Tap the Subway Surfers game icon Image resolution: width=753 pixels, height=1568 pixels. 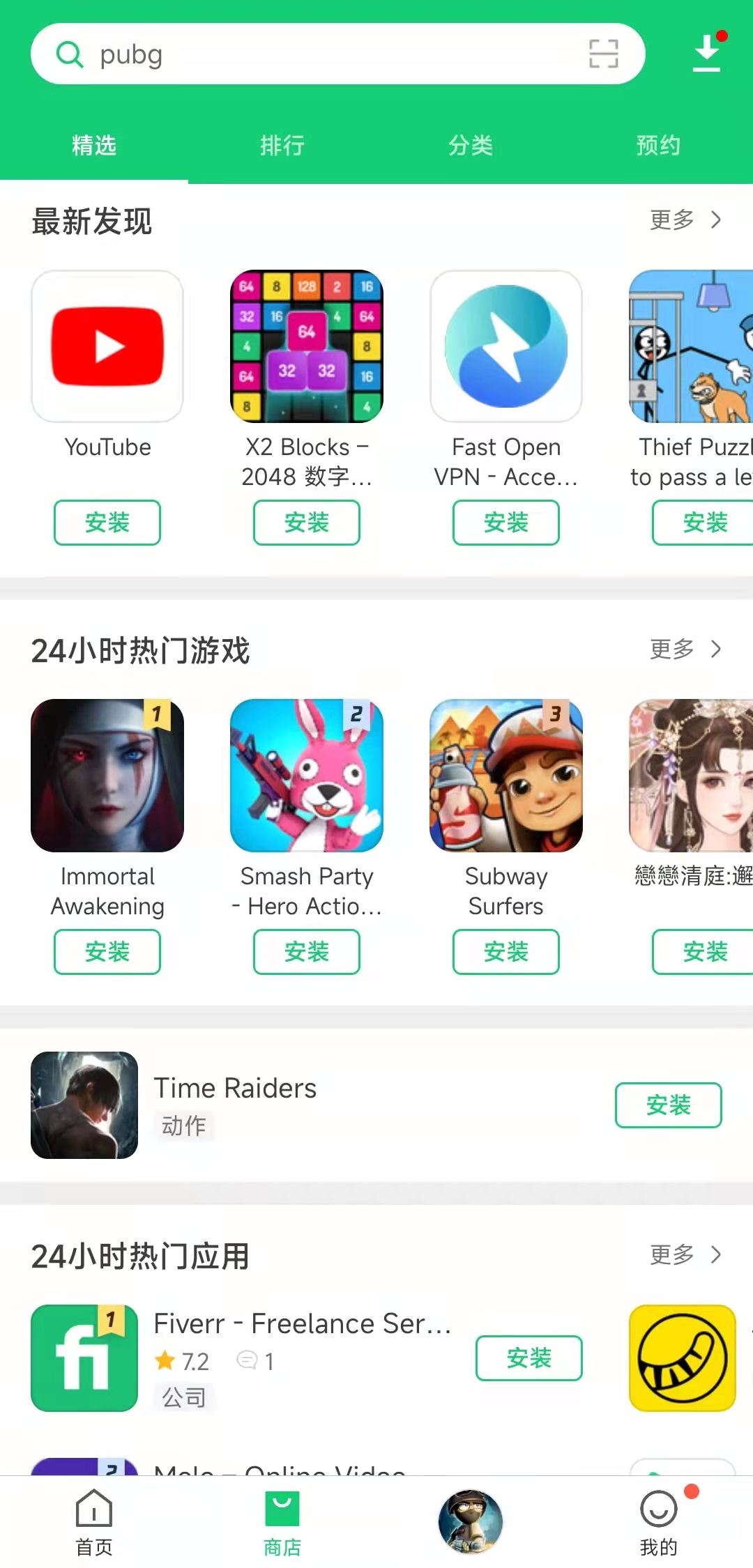click(x=505, y=777)
